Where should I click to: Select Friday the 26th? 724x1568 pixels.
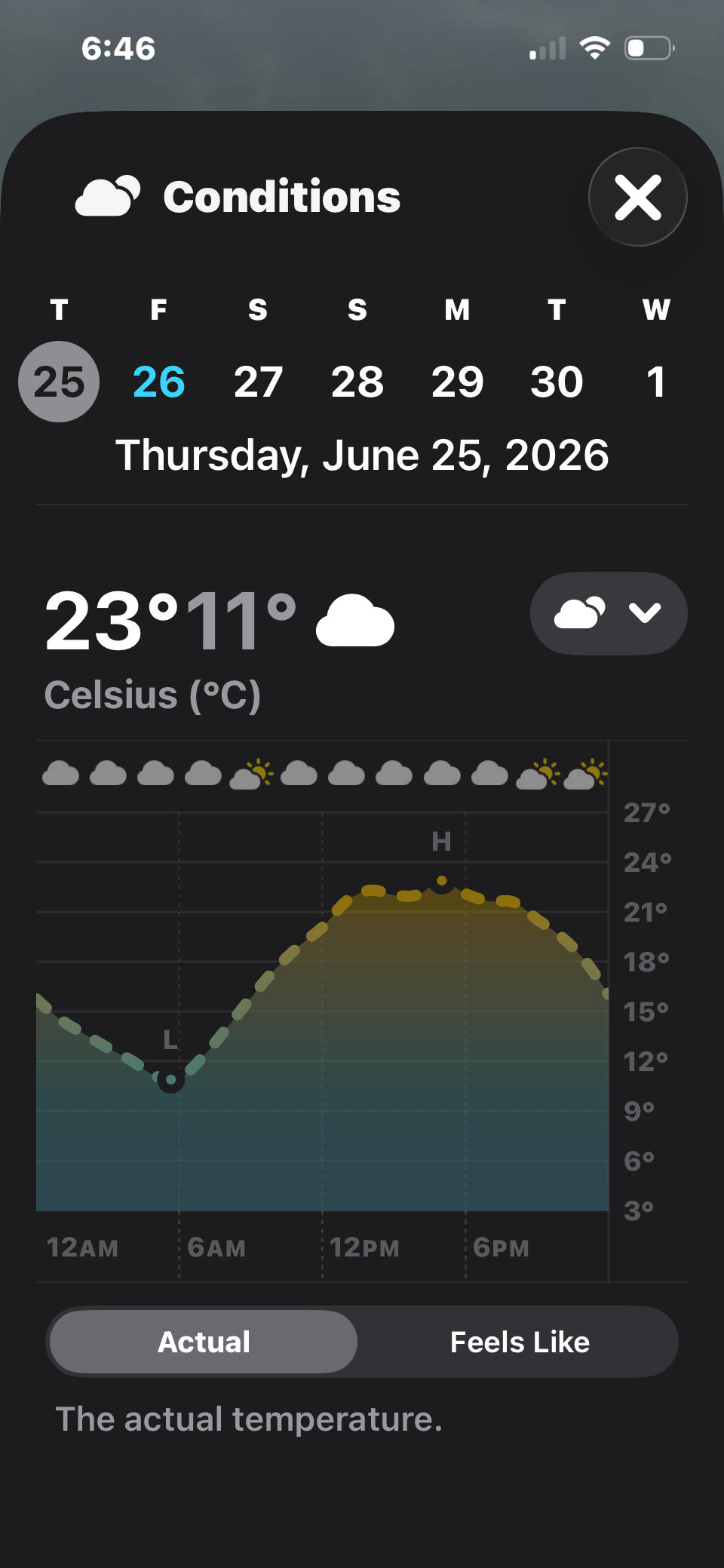click(x=158, y=382)
